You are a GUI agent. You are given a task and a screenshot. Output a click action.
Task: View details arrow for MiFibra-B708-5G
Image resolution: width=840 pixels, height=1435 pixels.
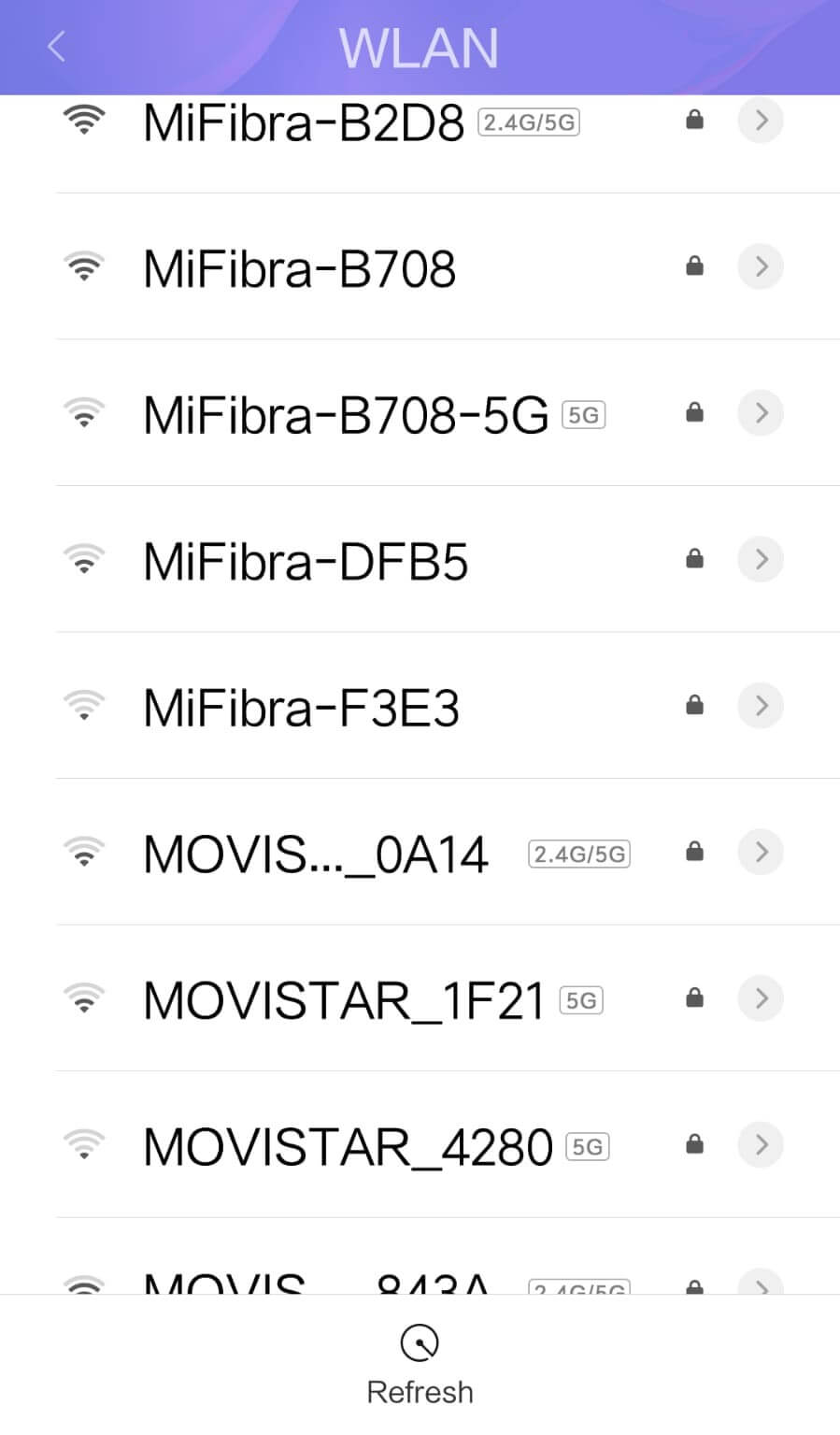coord(761,412)
